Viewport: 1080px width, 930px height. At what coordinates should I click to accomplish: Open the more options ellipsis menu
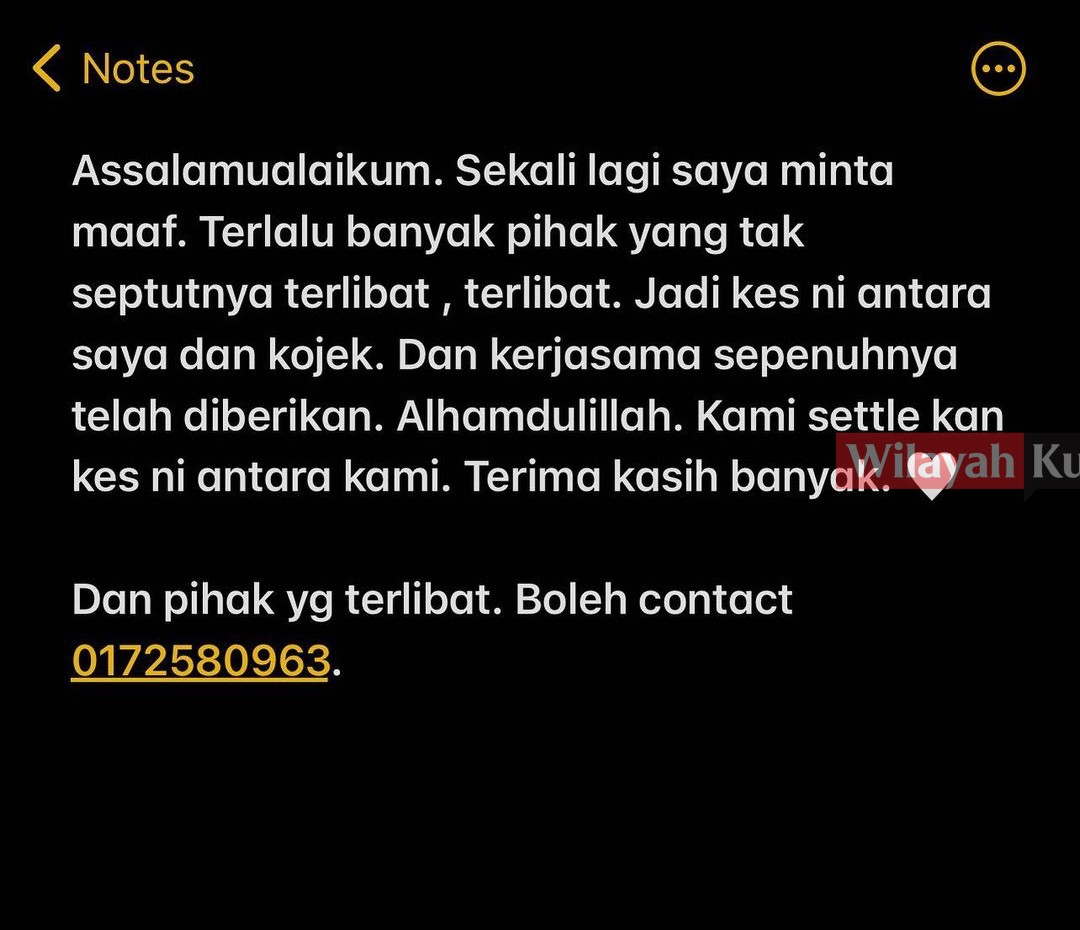998,69
